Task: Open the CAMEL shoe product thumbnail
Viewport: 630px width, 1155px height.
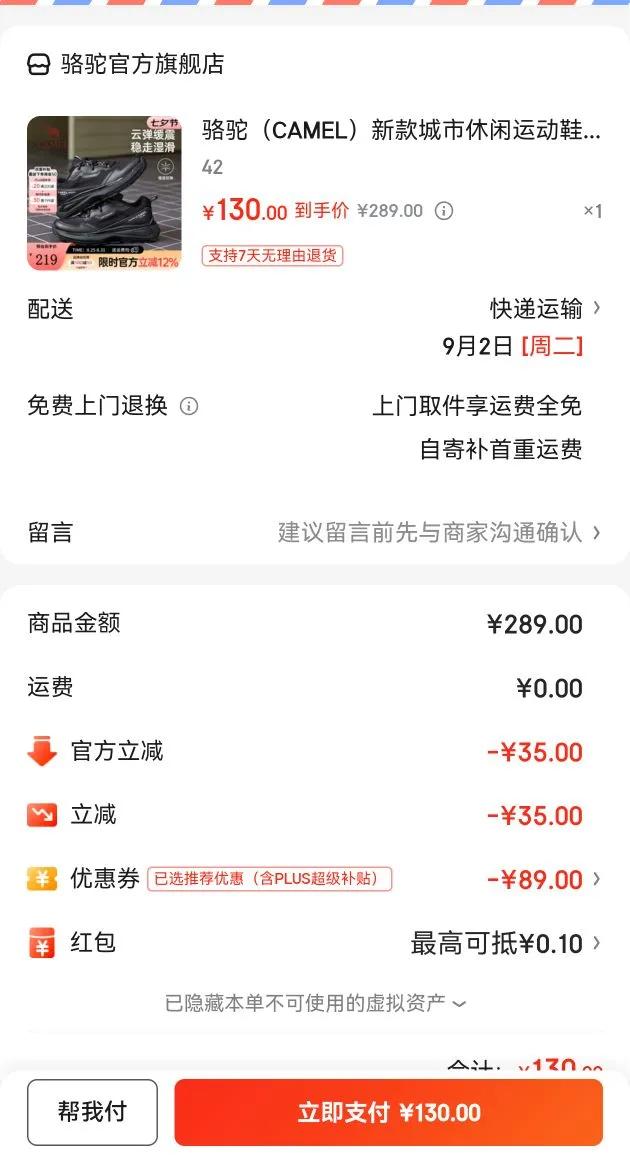Action: click(104, 194)
